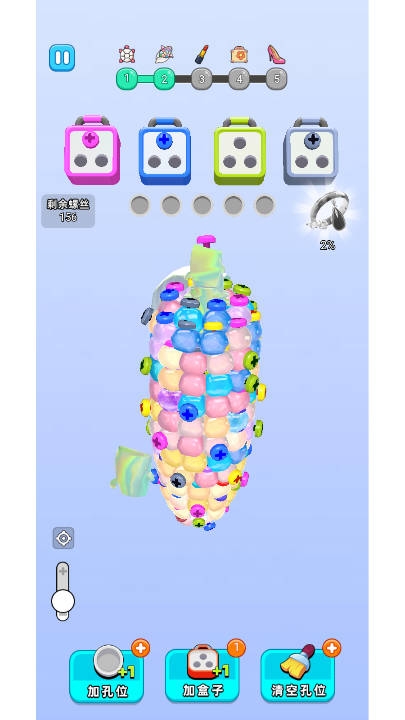This screenshot has height=720, width=405.
Task: Open the ring reward progress icon
Action: (x=328, y=212)
